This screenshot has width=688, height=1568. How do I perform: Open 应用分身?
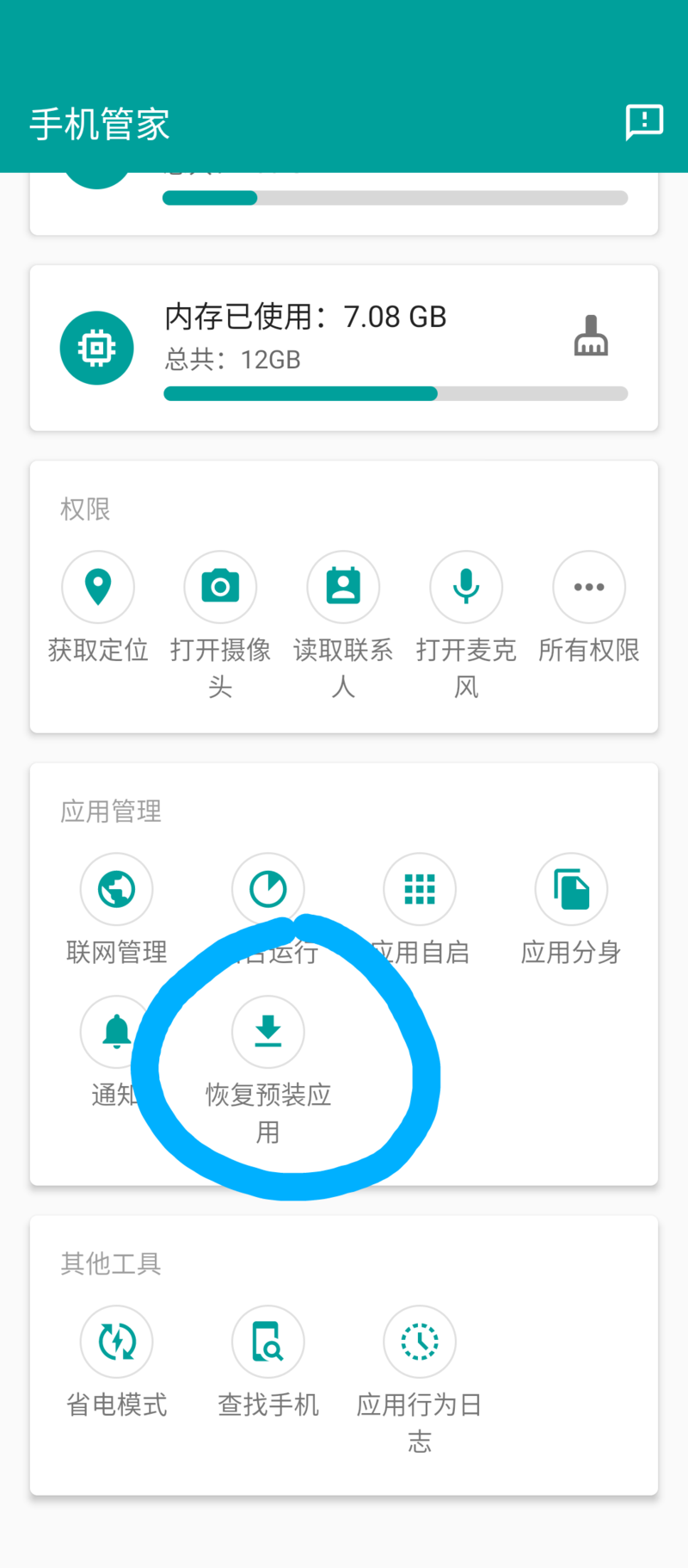[571, 889]
